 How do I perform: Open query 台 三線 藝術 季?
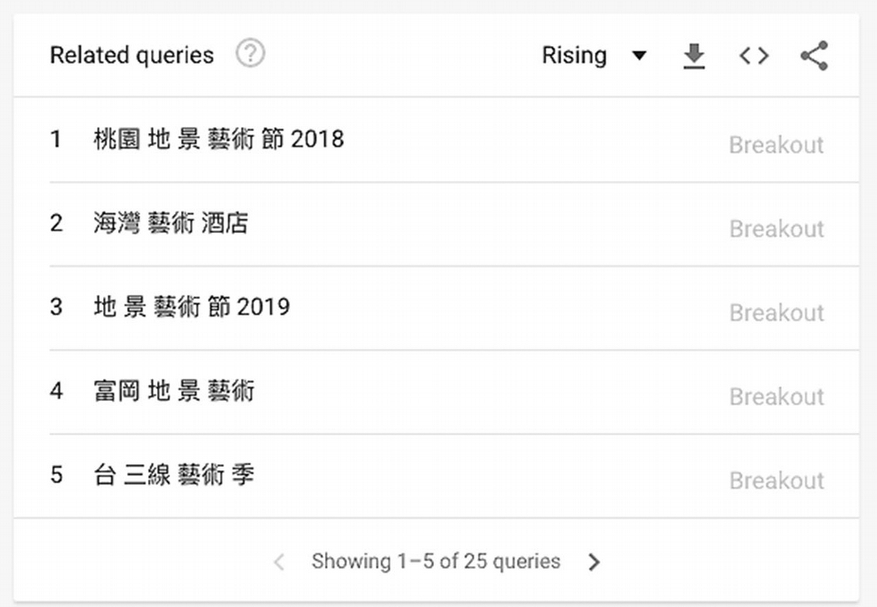coord(174,475)
